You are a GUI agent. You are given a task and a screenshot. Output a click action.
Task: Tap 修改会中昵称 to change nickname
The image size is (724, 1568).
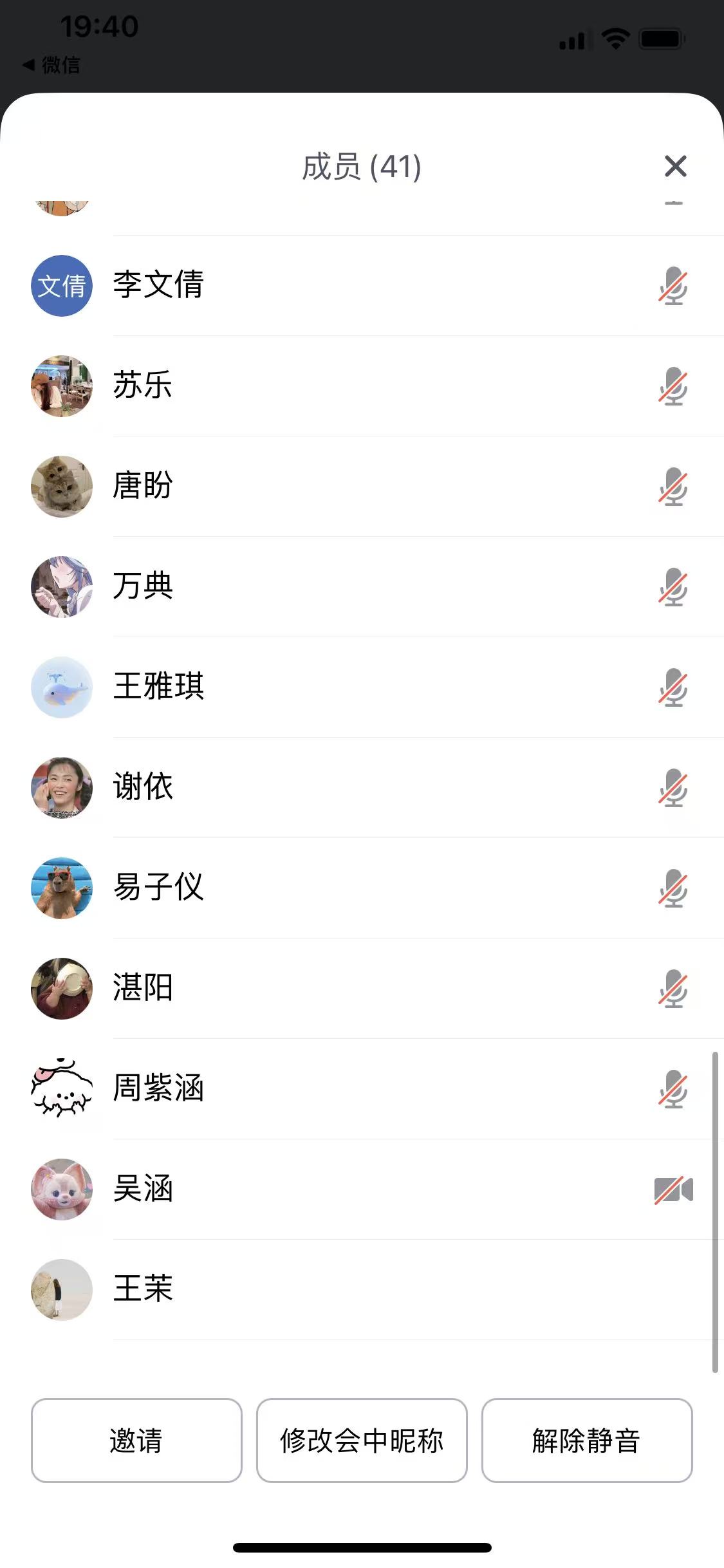[362, 1440]
